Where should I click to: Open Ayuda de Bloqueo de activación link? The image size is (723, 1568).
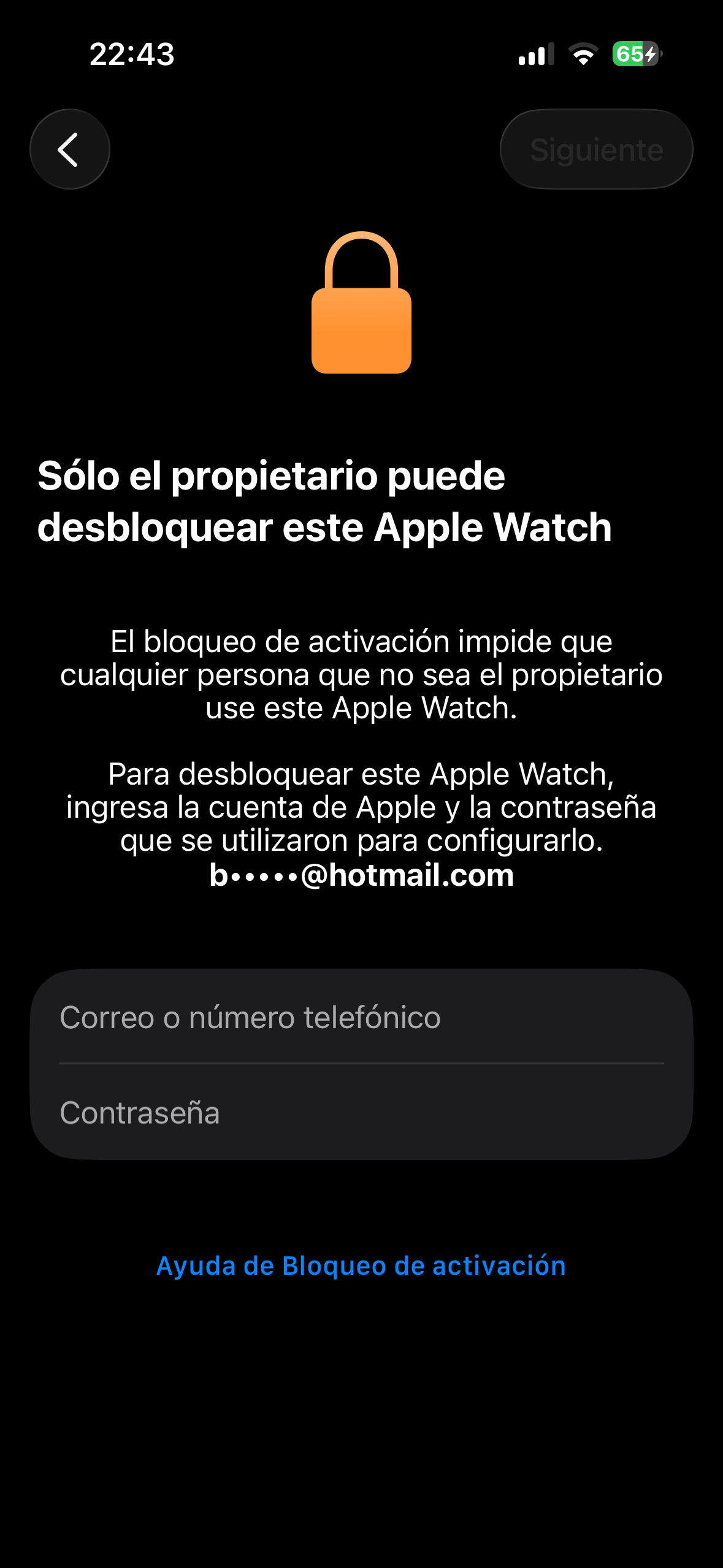(x=361, y=1266)
